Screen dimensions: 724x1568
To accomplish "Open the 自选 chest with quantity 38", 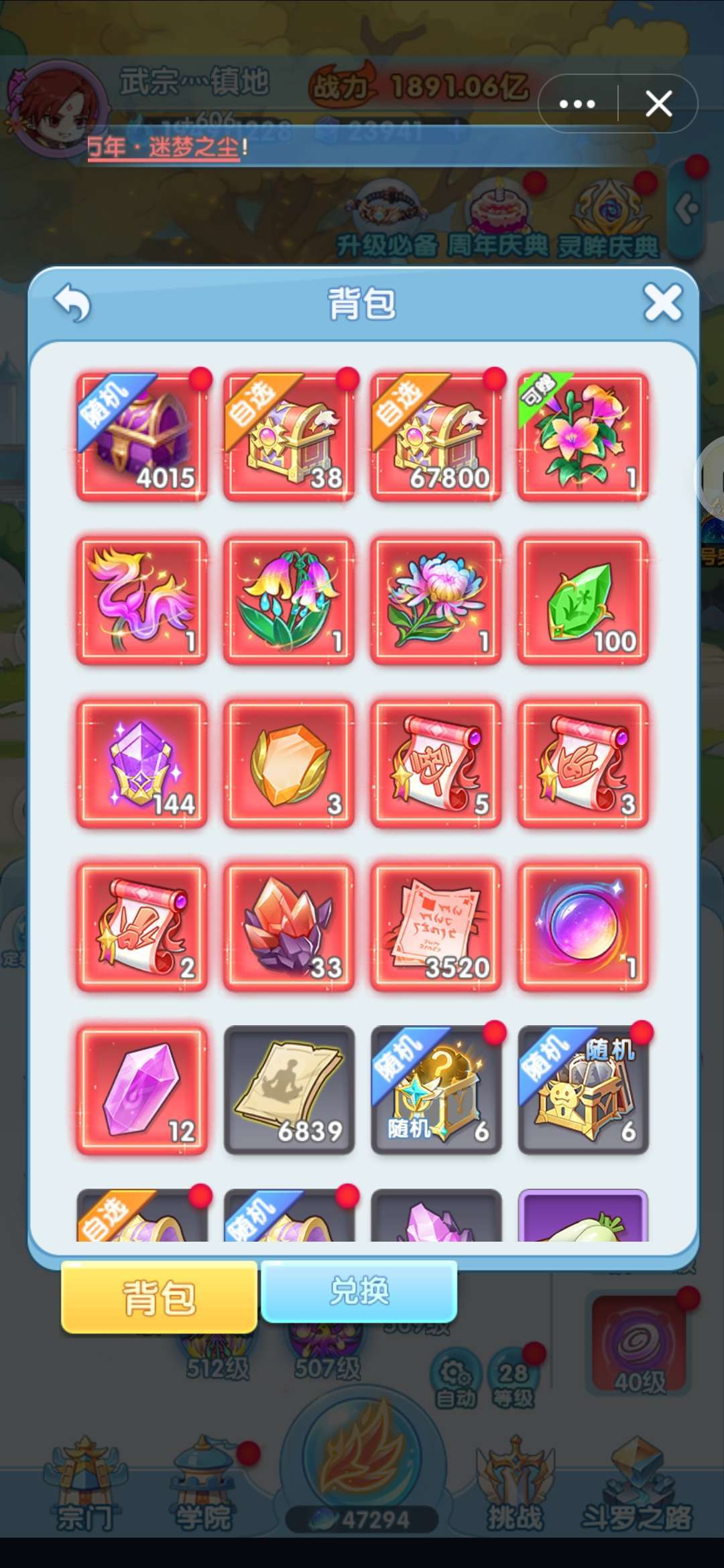I will click(289, 438).
